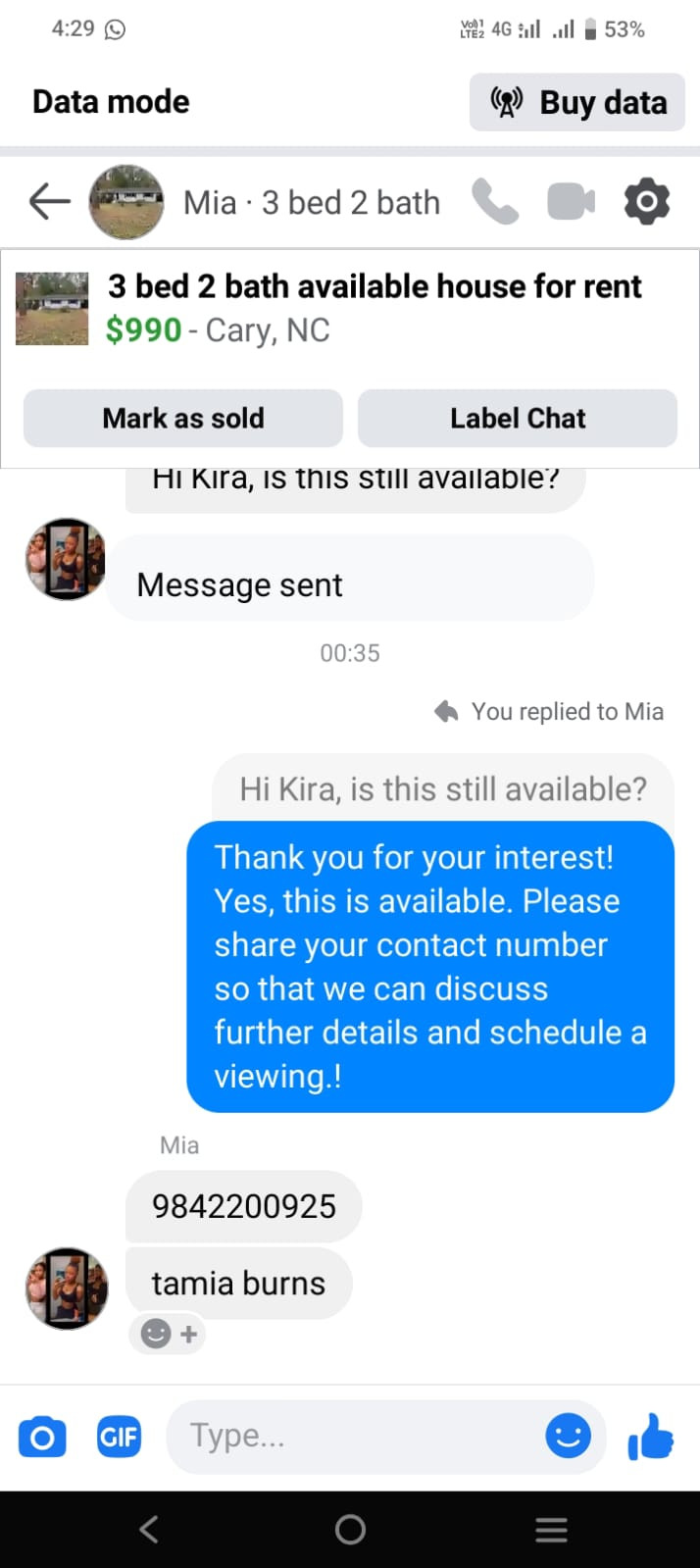Tap the Buy data button

click(x=576, y=102)
